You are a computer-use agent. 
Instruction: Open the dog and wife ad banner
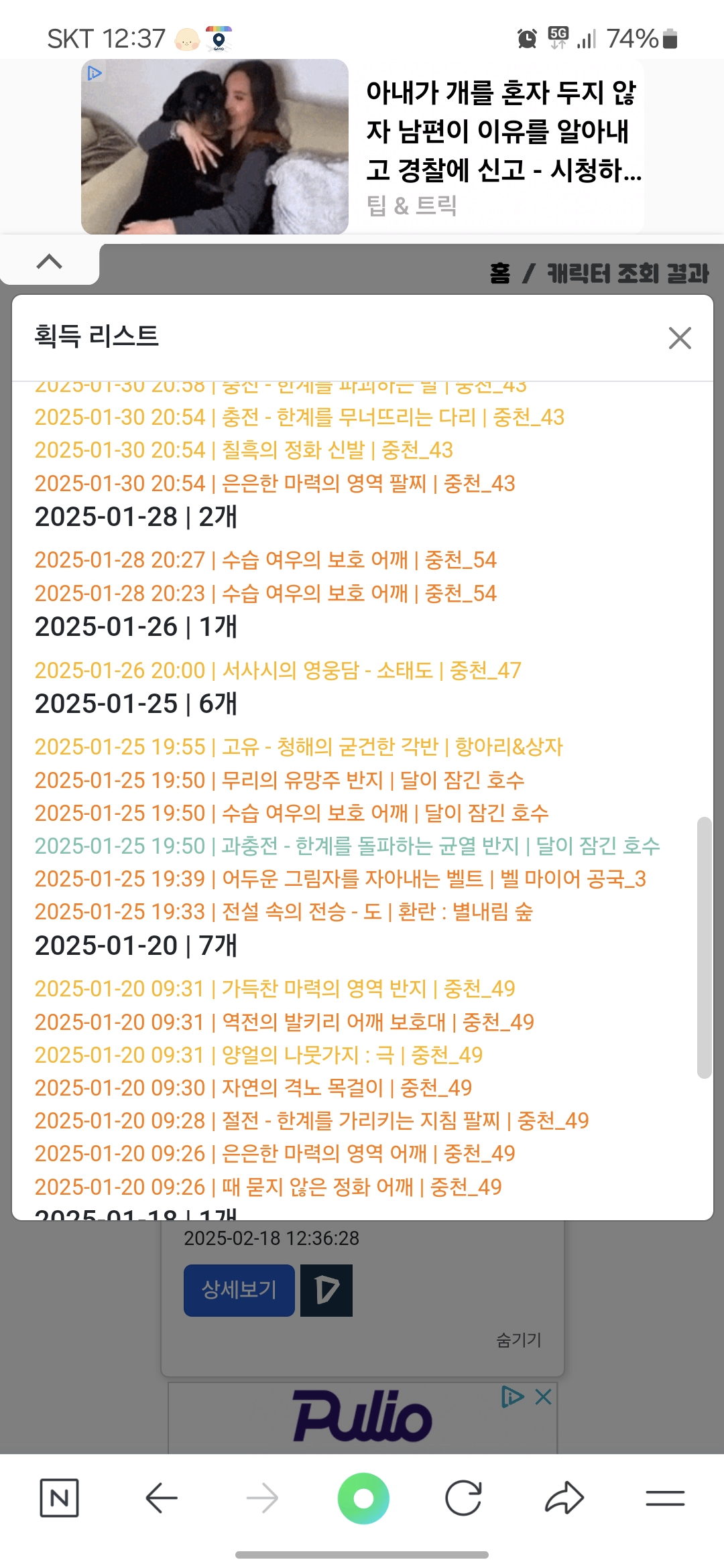(x=362, y=147)
